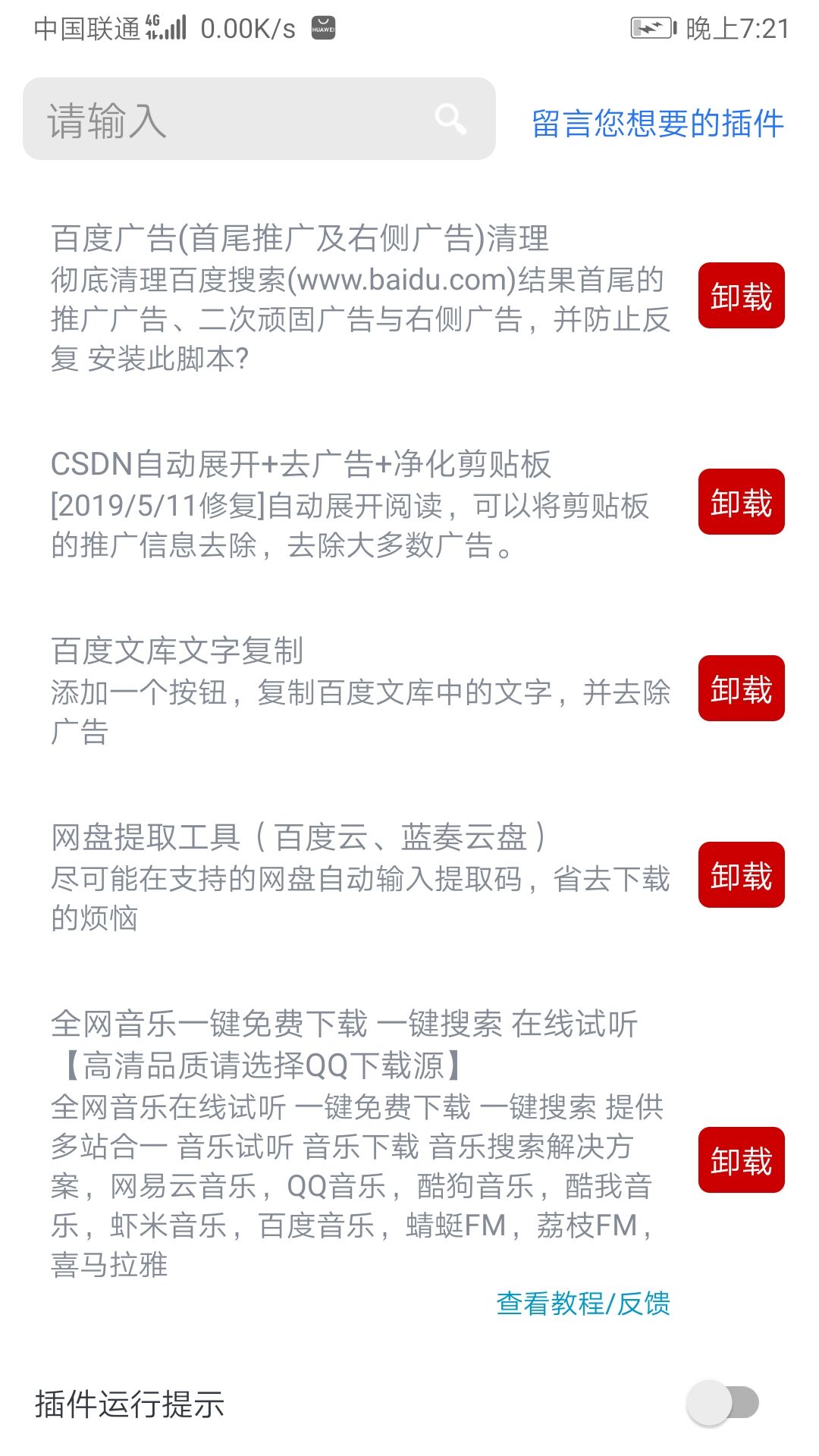Uninstall the 全网音乐一键免费下载 plugin

tap(740, 1159)
